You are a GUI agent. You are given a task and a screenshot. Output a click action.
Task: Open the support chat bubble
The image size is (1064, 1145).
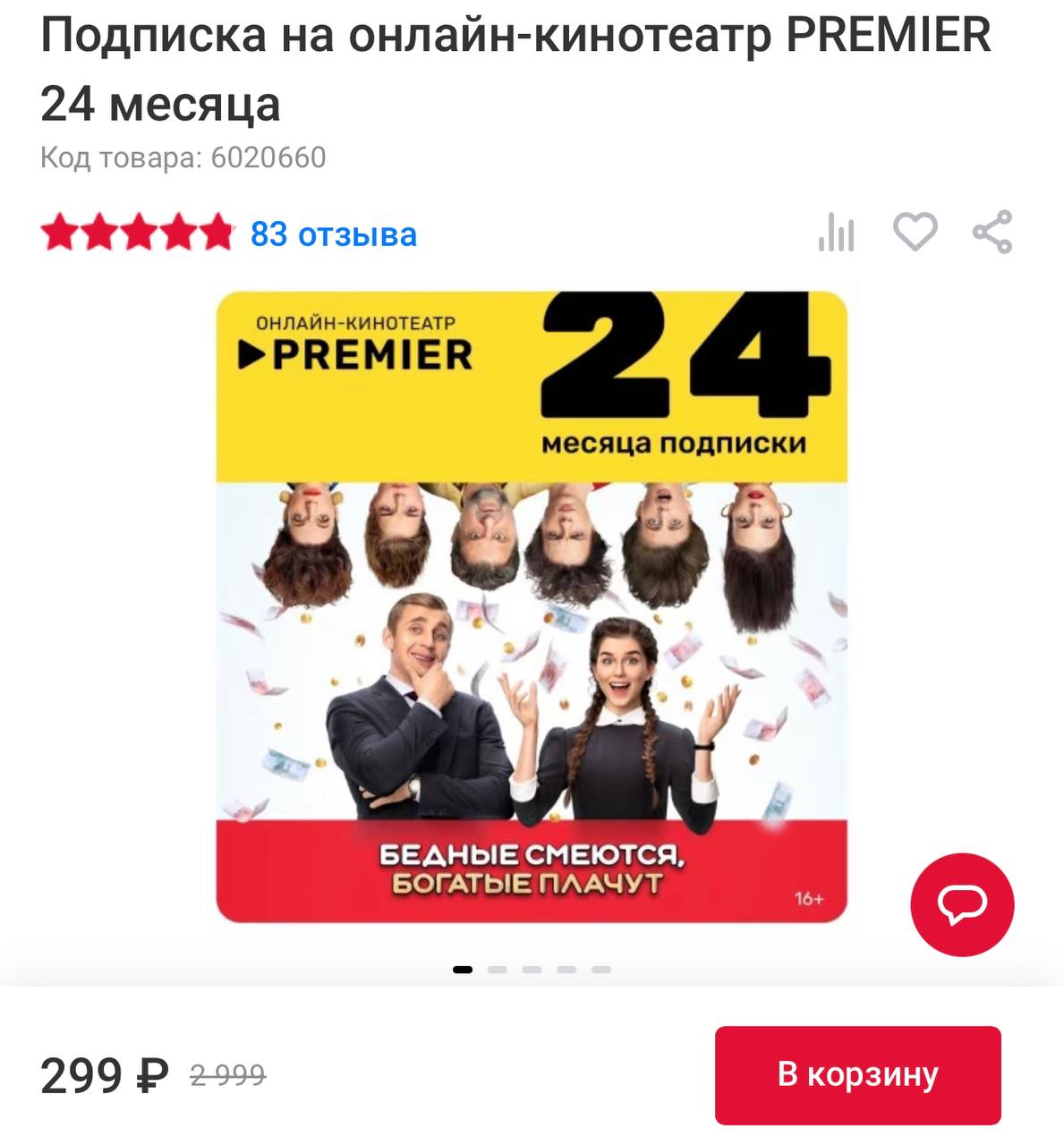pyautogui.click(x=962, y=904)
